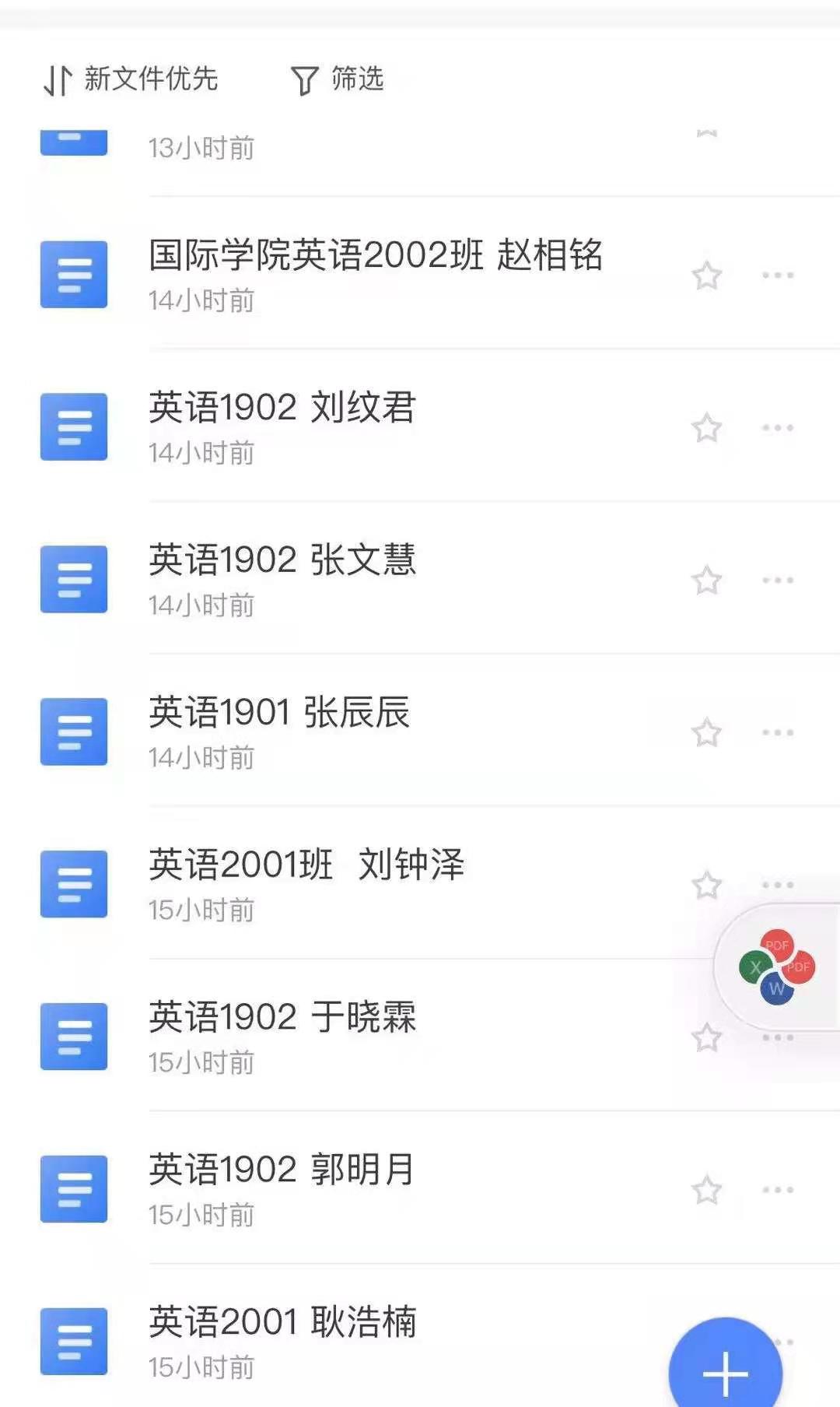This screenshot has width=840, height=1407.
Task: Open more options for 英语1902 郭明月
Action: [778, 1190]
